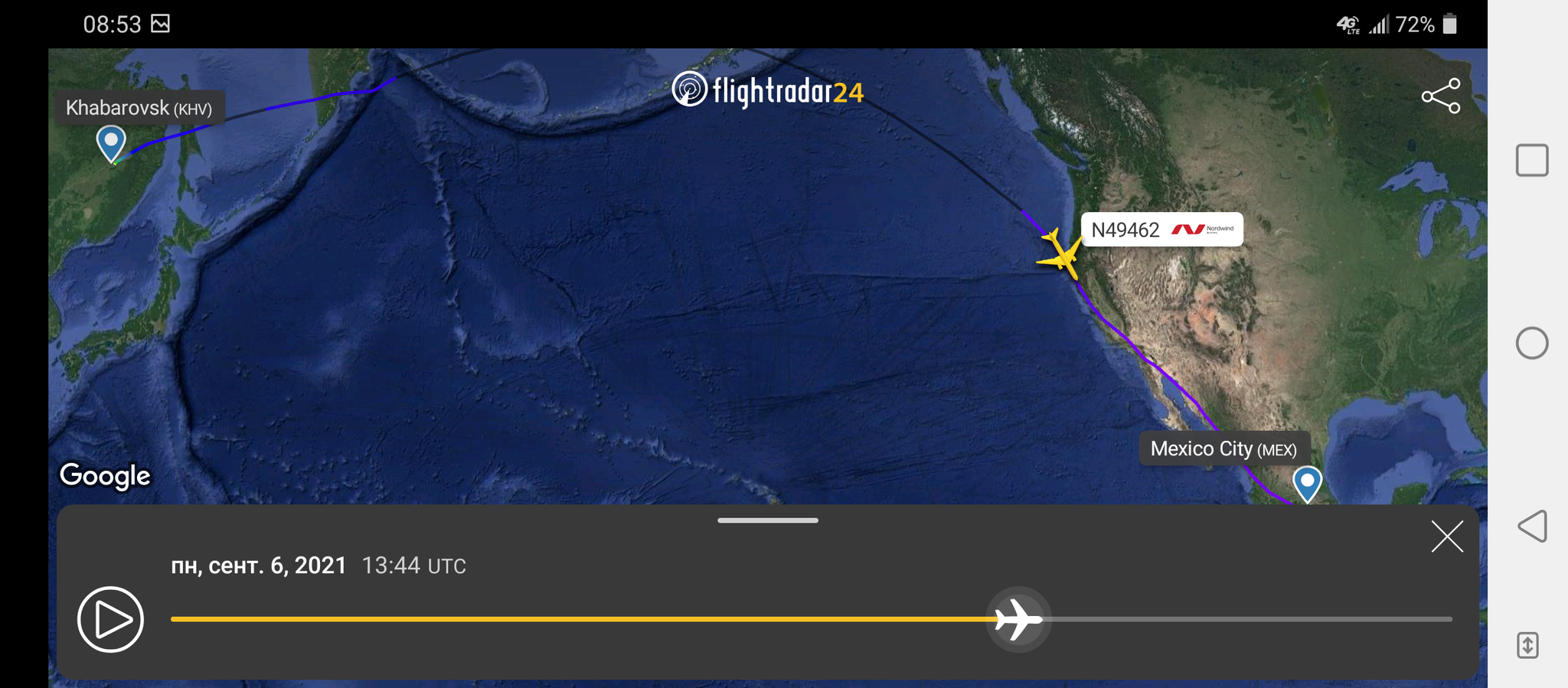Tap the Mexico City (MEX) airport pin
The image size is (1568, 688).
pos(1307,482)
